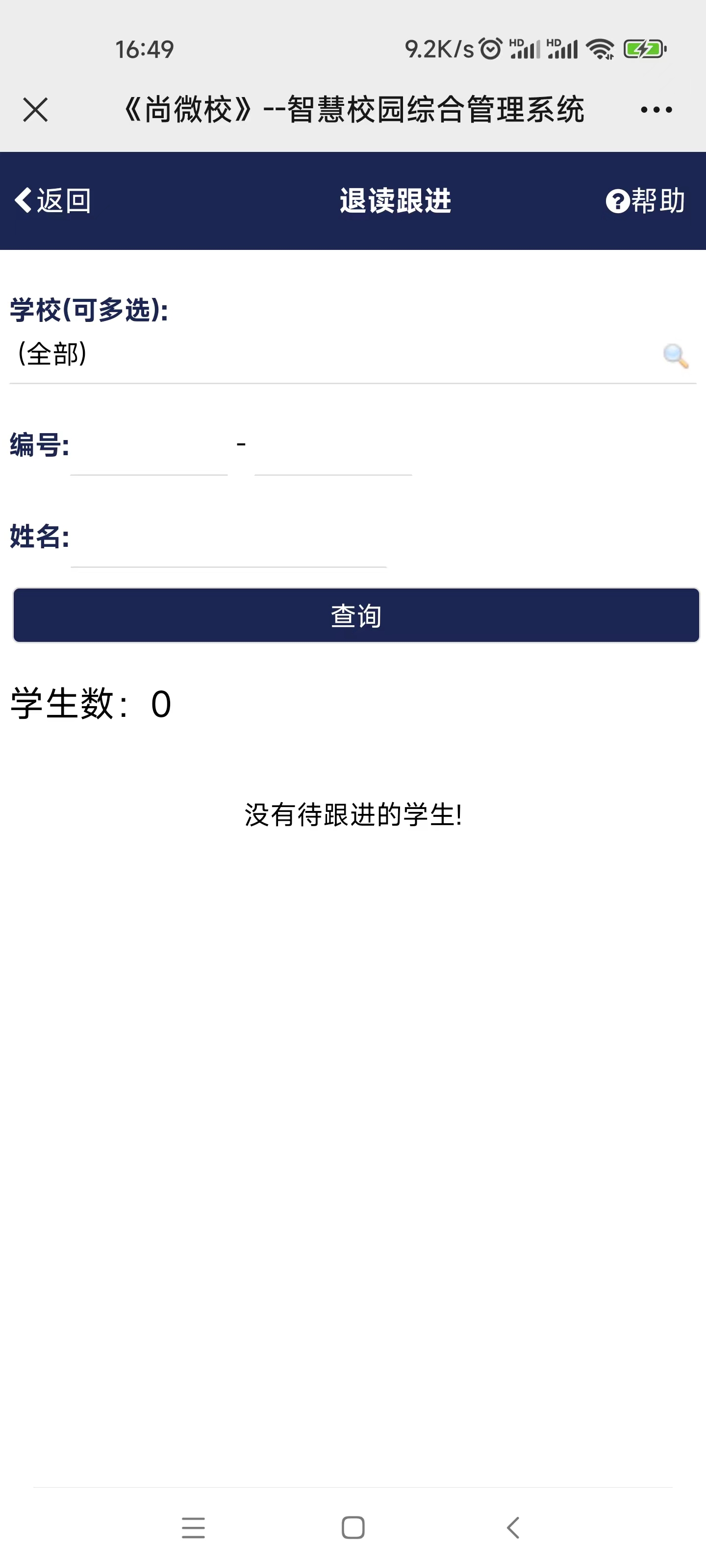Open the school selector showing (全部)
Image resolution: width=706 pixels, height=1568 pixels.
[329, 355]
